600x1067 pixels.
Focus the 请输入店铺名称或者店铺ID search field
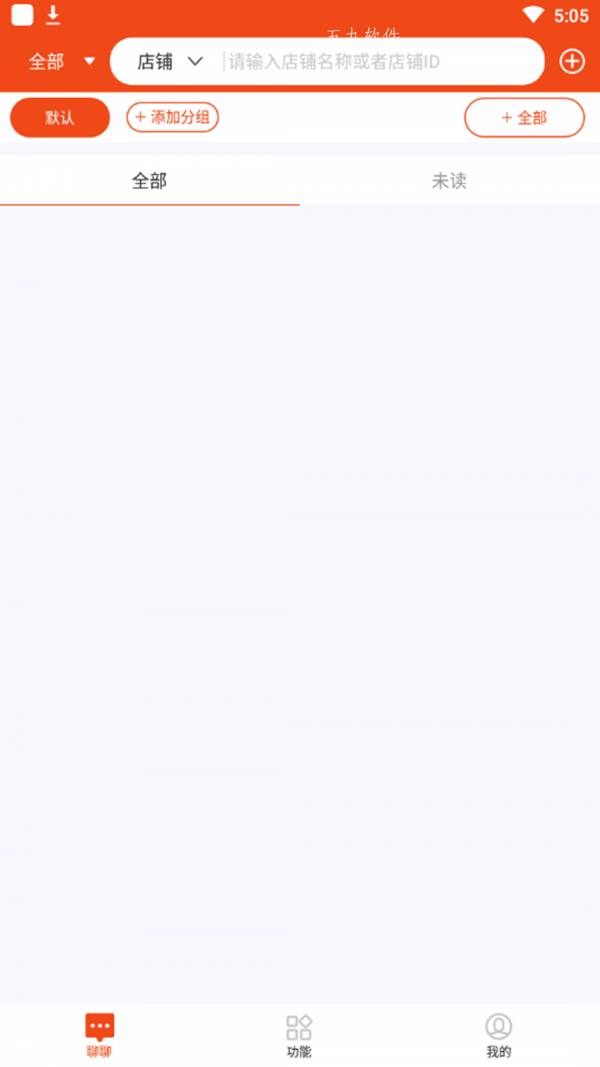point(380,62)
